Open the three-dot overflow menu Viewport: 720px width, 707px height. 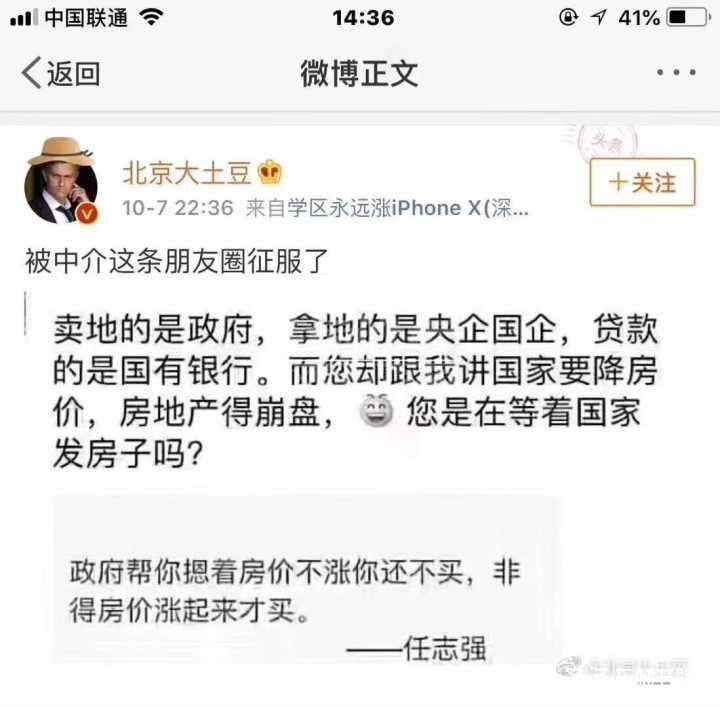tap(675, 73)
